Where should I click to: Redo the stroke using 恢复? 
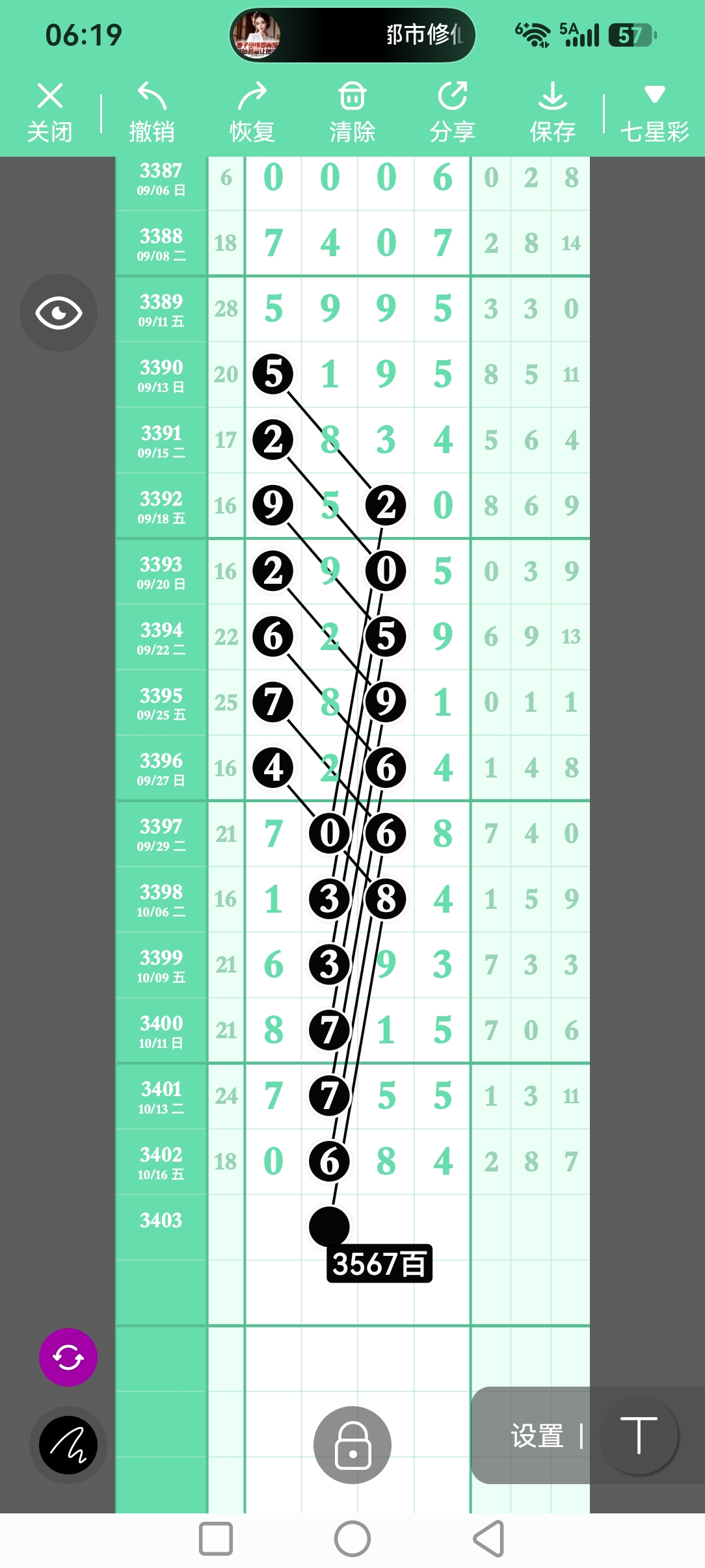[252, 112]
